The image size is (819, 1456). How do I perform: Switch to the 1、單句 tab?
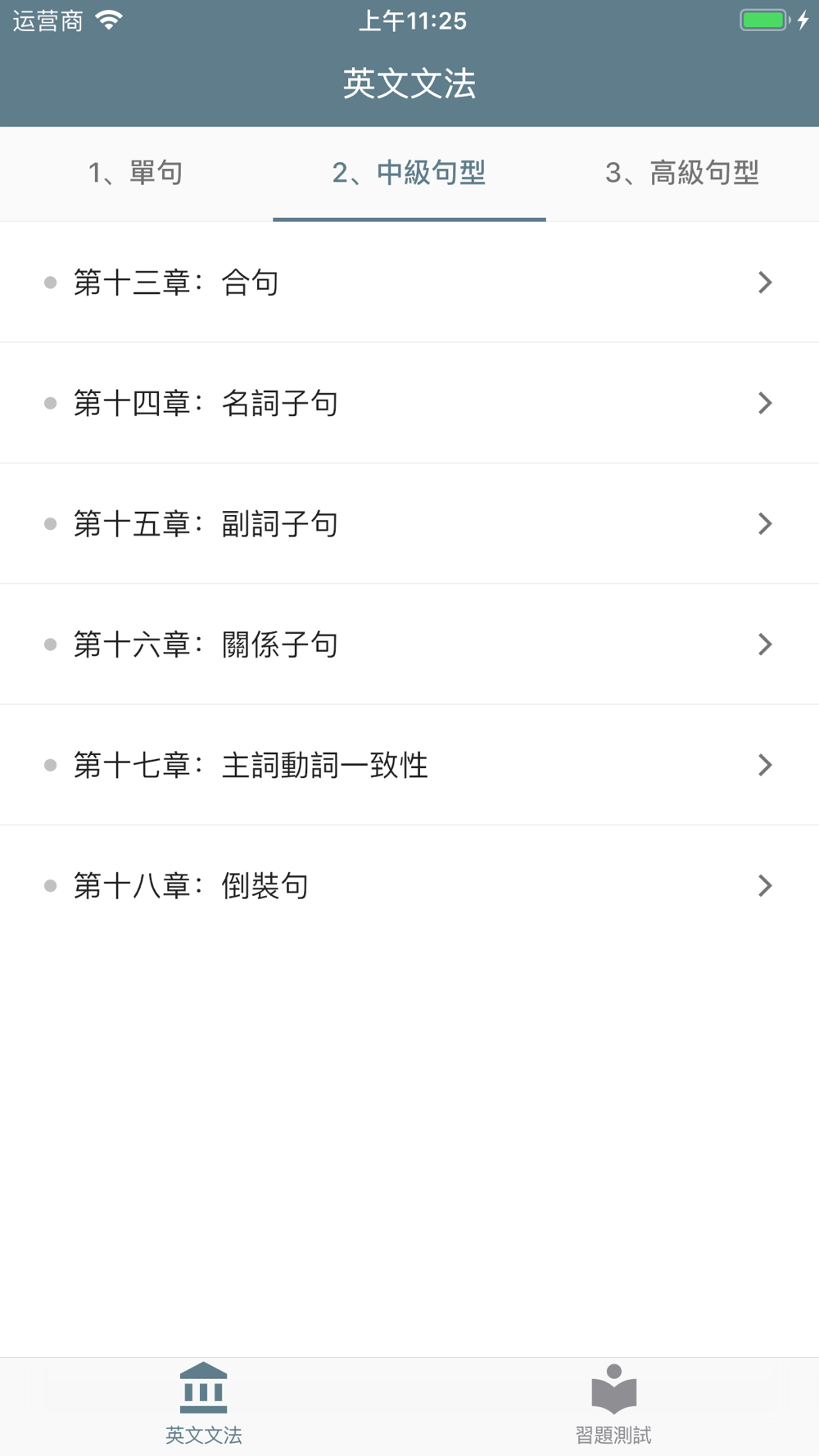click(136, 174)
